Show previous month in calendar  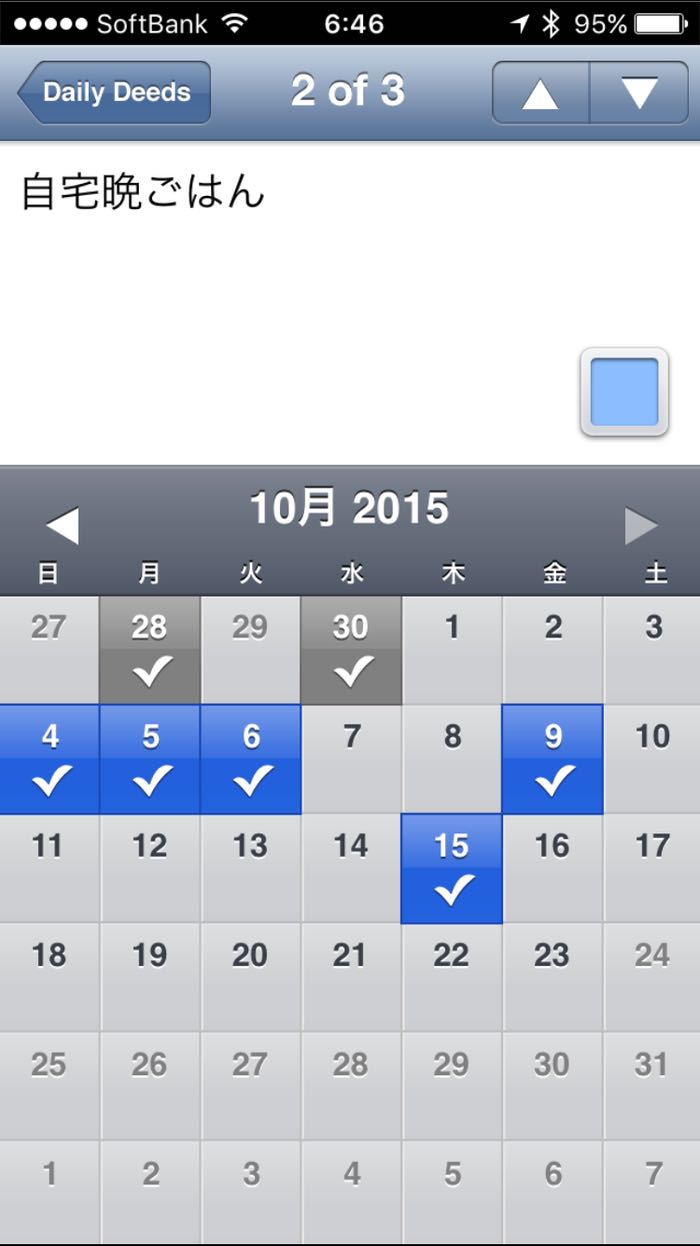(x=62, y=526)
